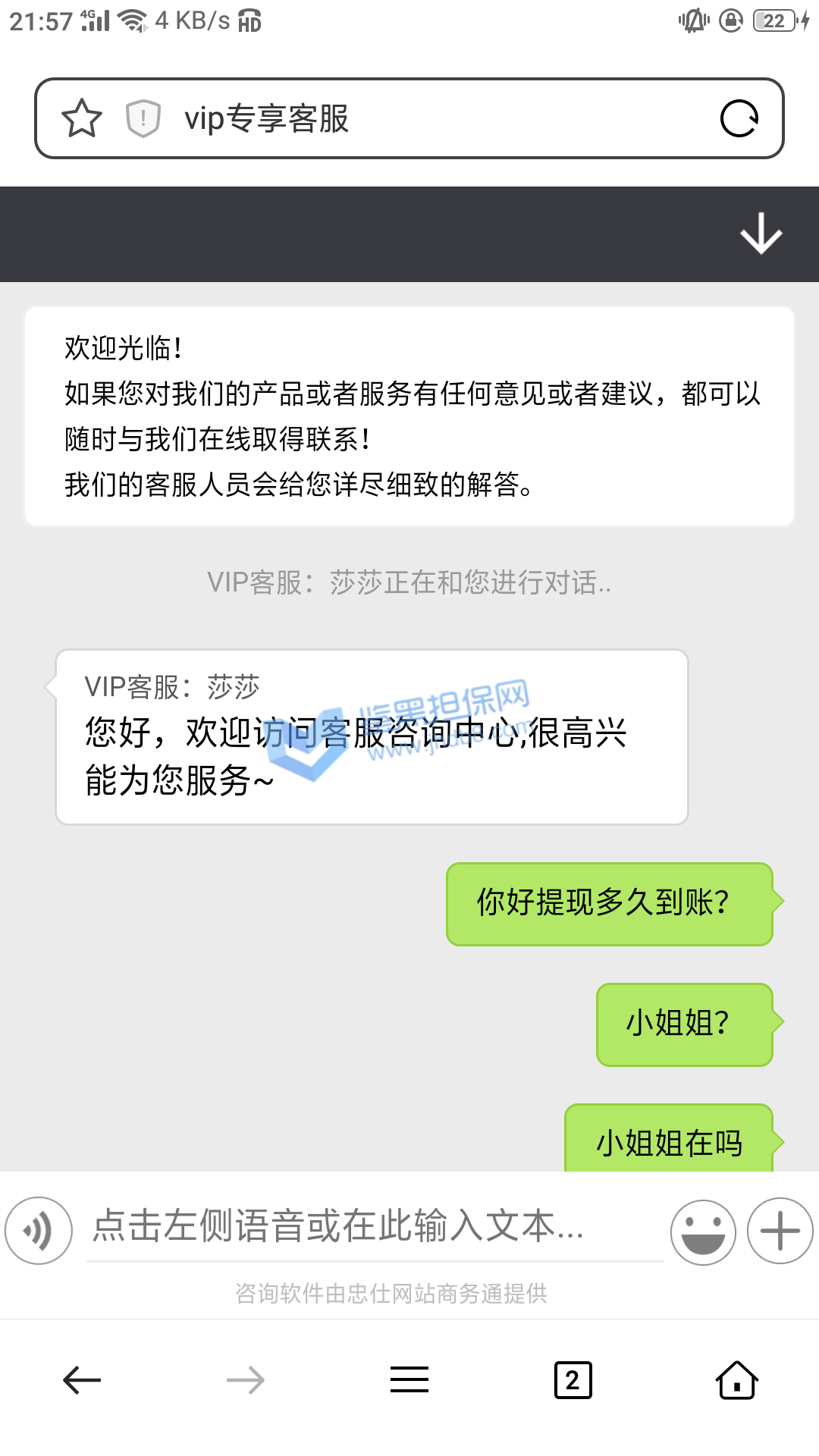Open the emoji picker

(x=703, y=1232)
